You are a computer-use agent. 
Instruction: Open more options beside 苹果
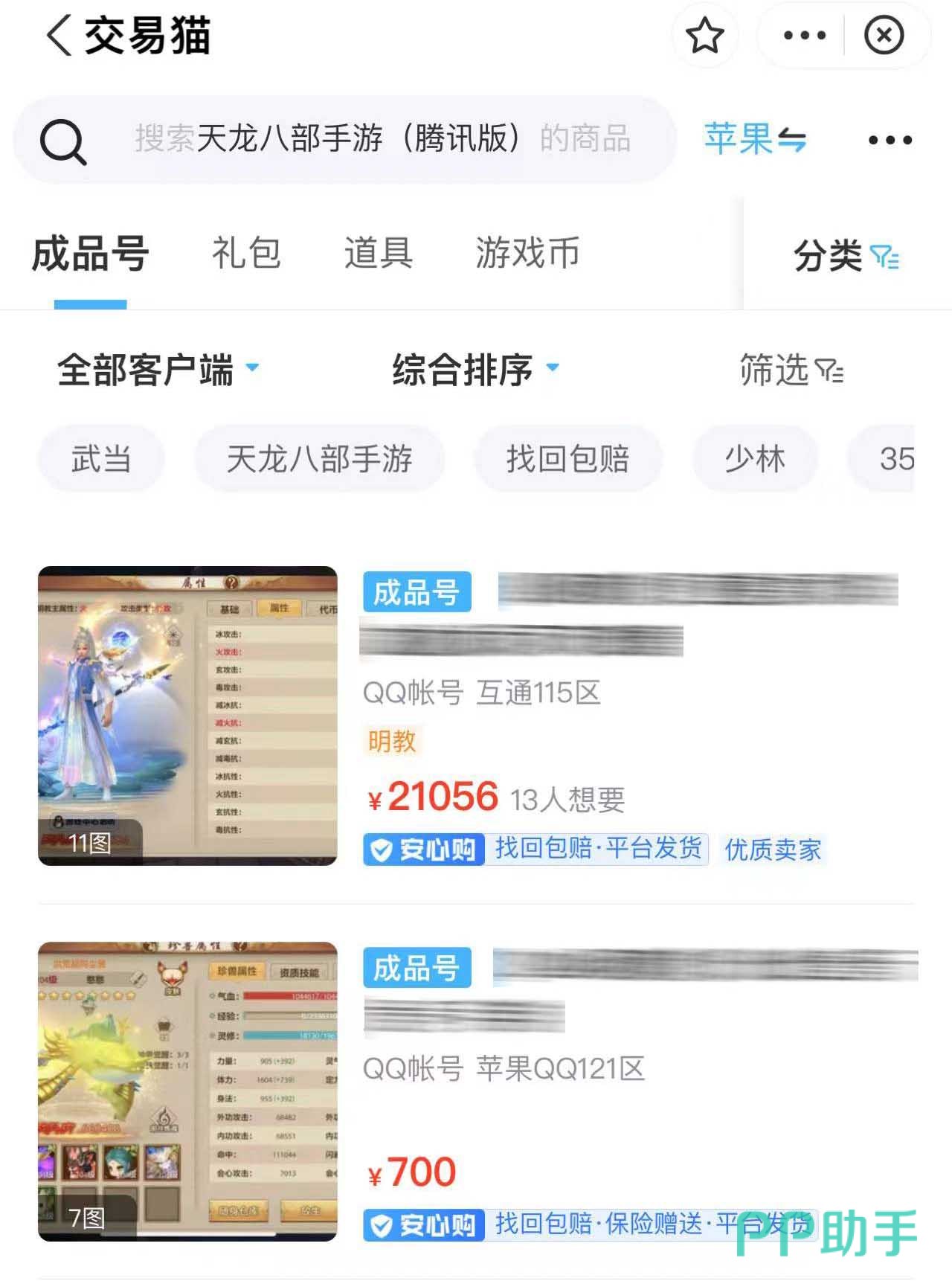[890, 140]
